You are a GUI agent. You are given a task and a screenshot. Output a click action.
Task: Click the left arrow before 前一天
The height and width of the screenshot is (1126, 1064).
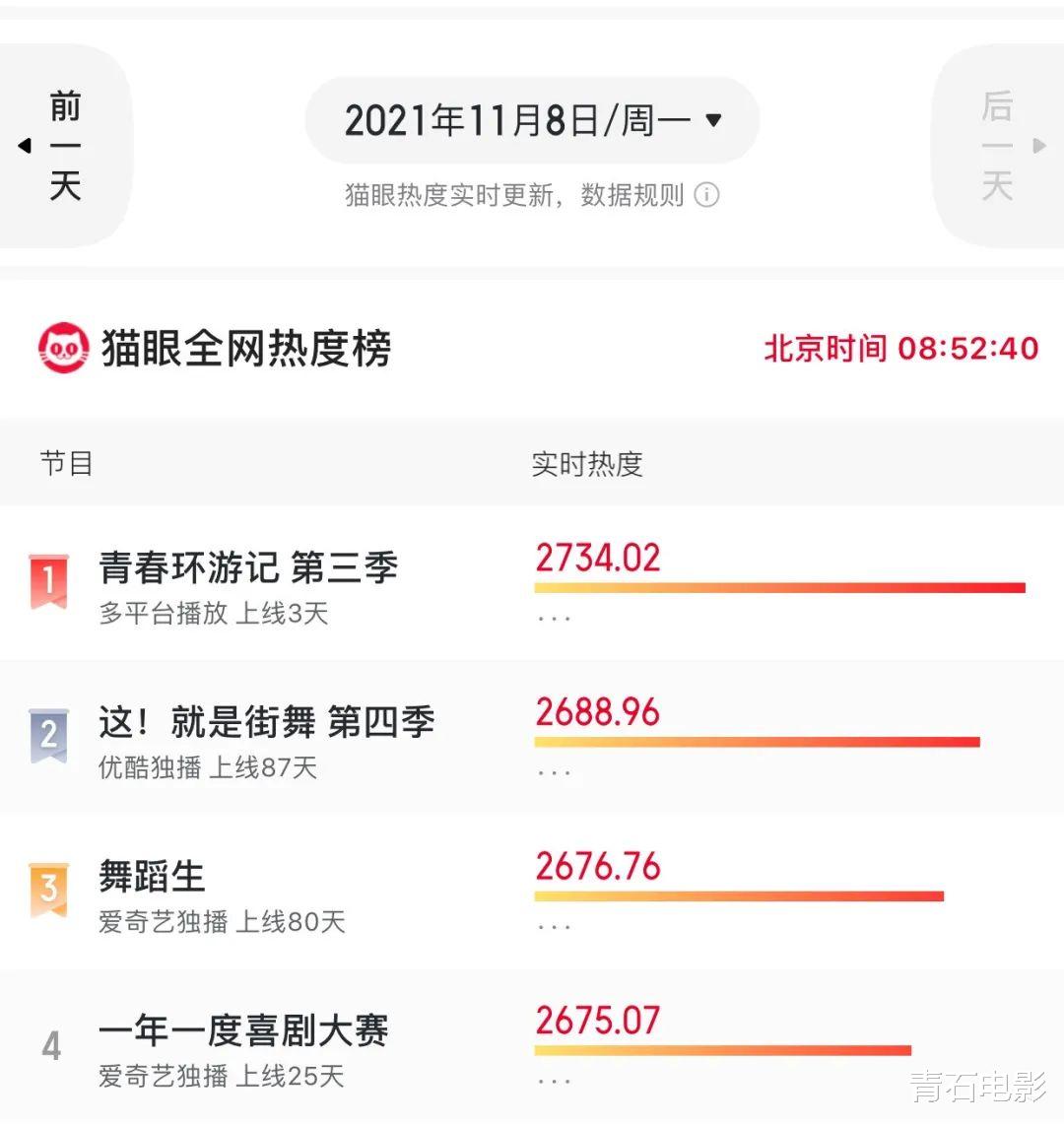24,145
